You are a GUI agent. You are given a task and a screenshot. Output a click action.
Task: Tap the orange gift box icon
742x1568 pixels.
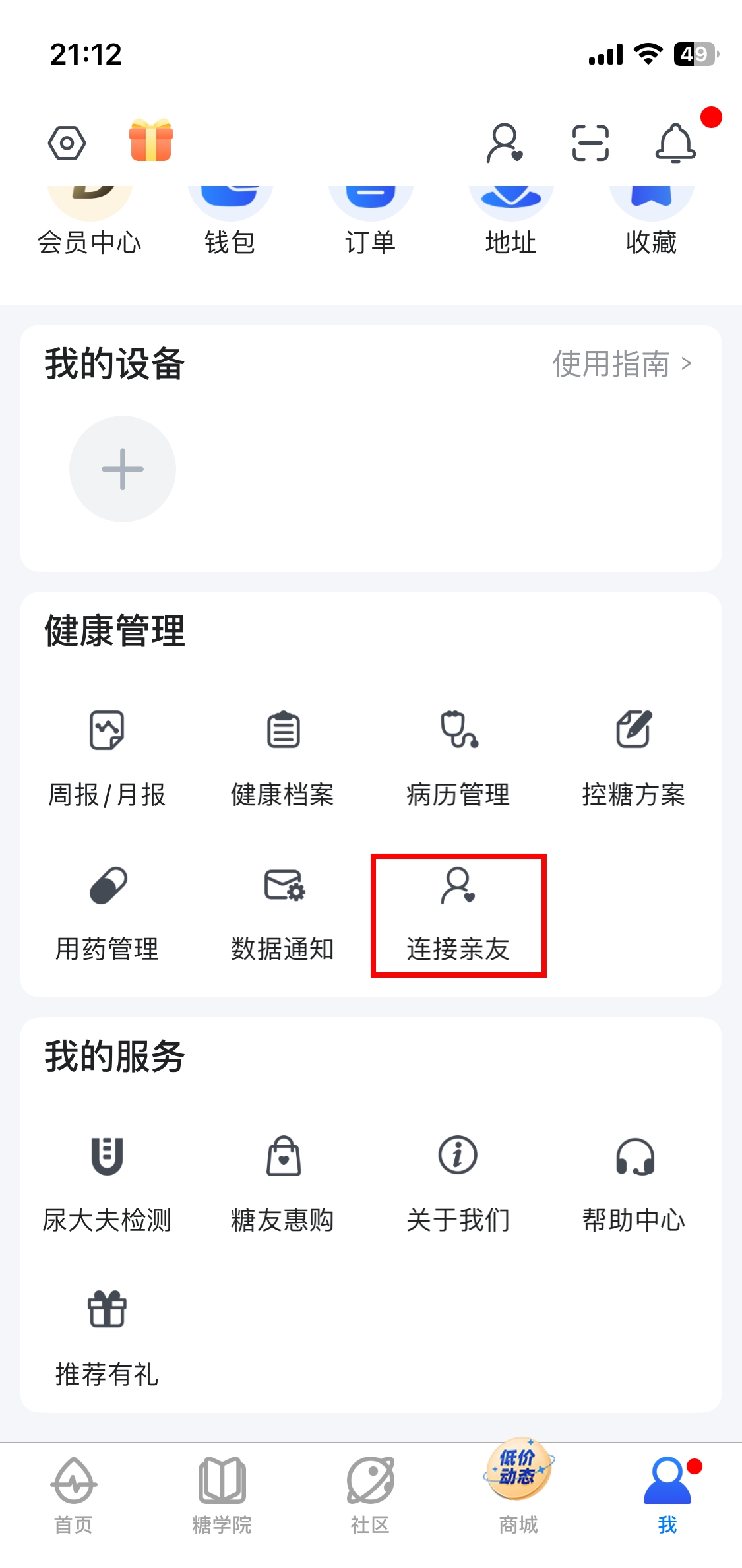point(151,141)
